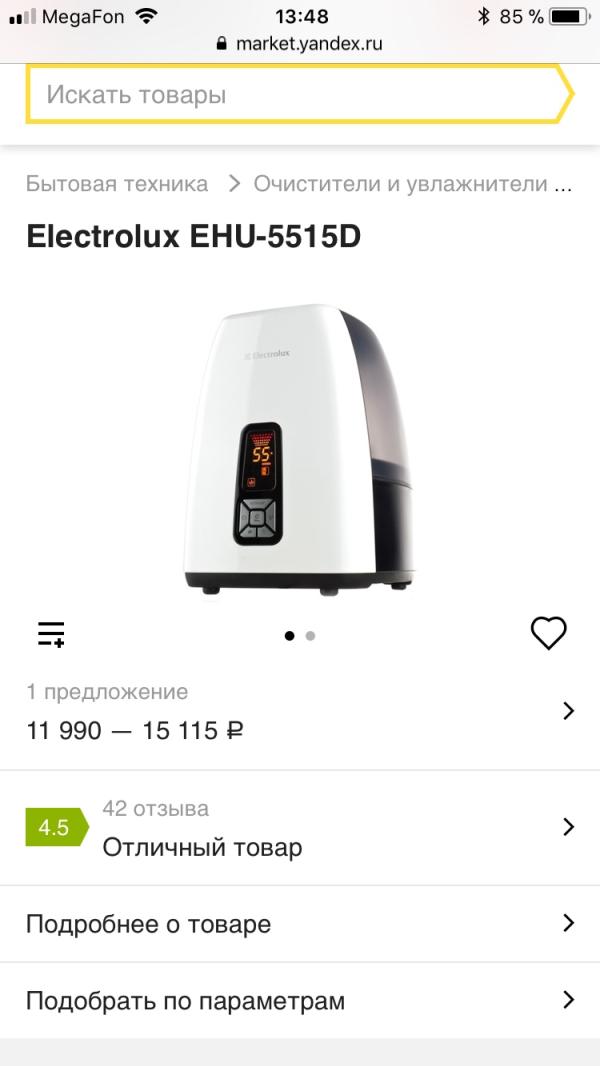Open «Подобрать по параметрам»
The image size is (600, 1066).
[x=300, y=1001]
